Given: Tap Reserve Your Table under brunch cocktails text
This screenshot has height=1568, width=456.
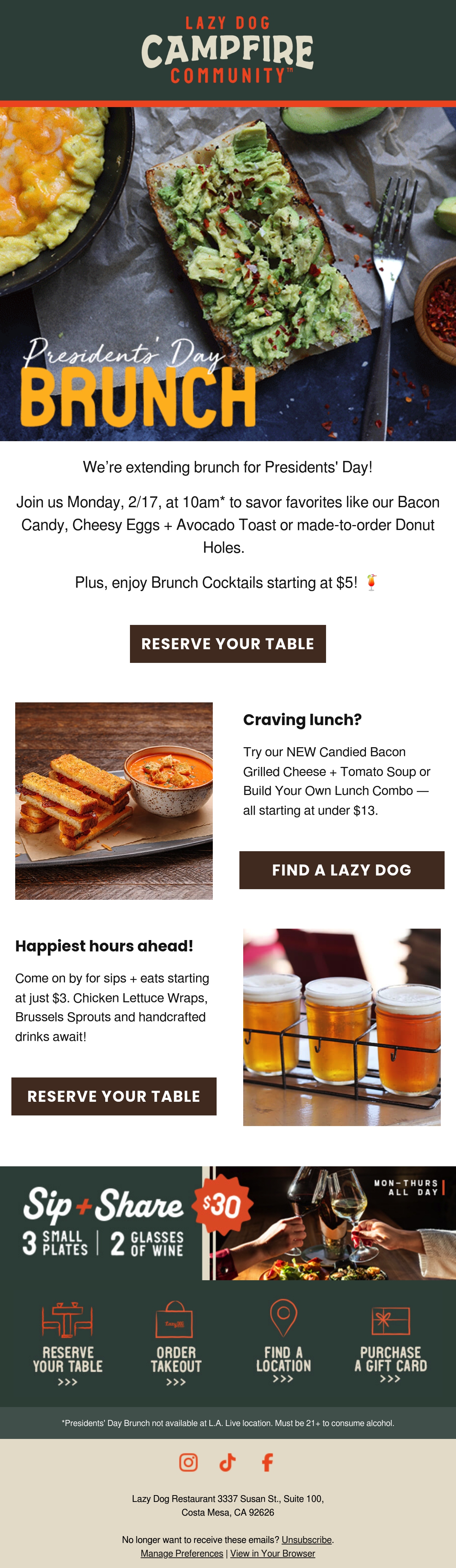Looking at the screenshot, I should point(227,644).
